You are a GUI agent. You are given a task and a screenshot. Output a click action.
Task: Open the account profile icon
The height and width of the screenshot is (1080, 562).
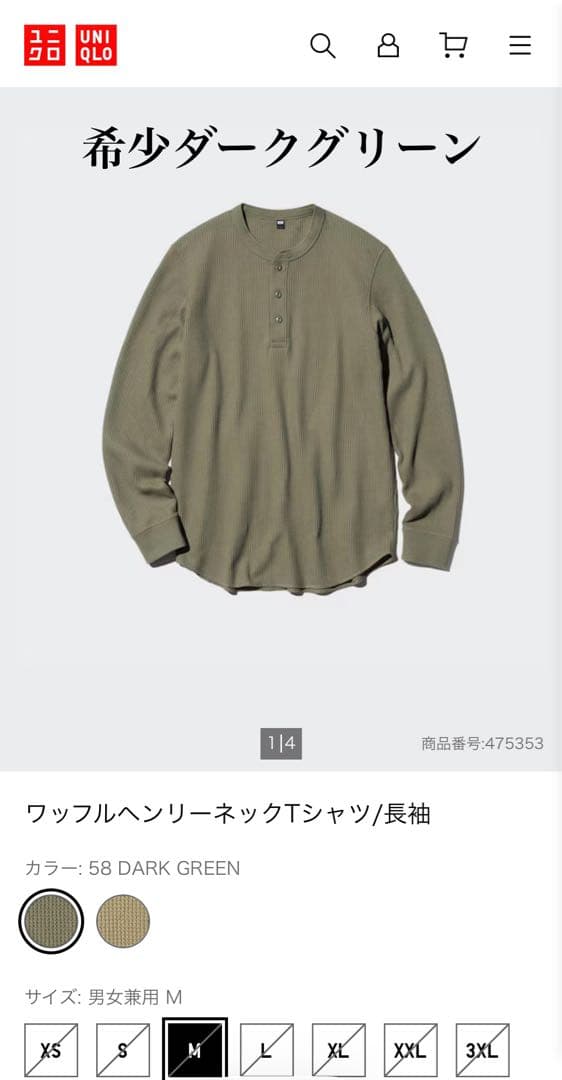point(388,45)
